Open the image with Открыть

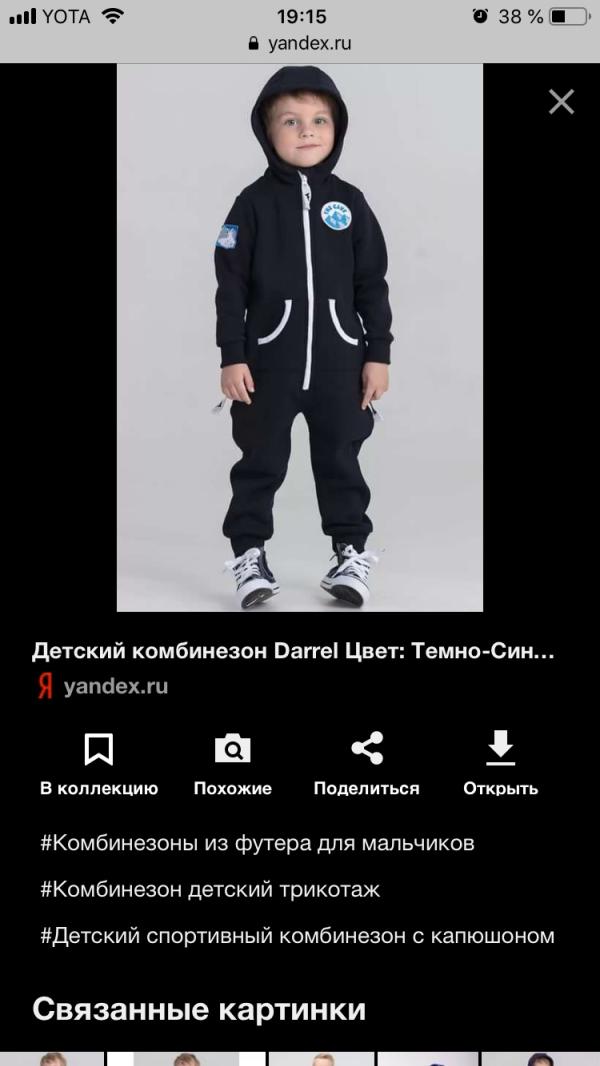coord(501,763)
